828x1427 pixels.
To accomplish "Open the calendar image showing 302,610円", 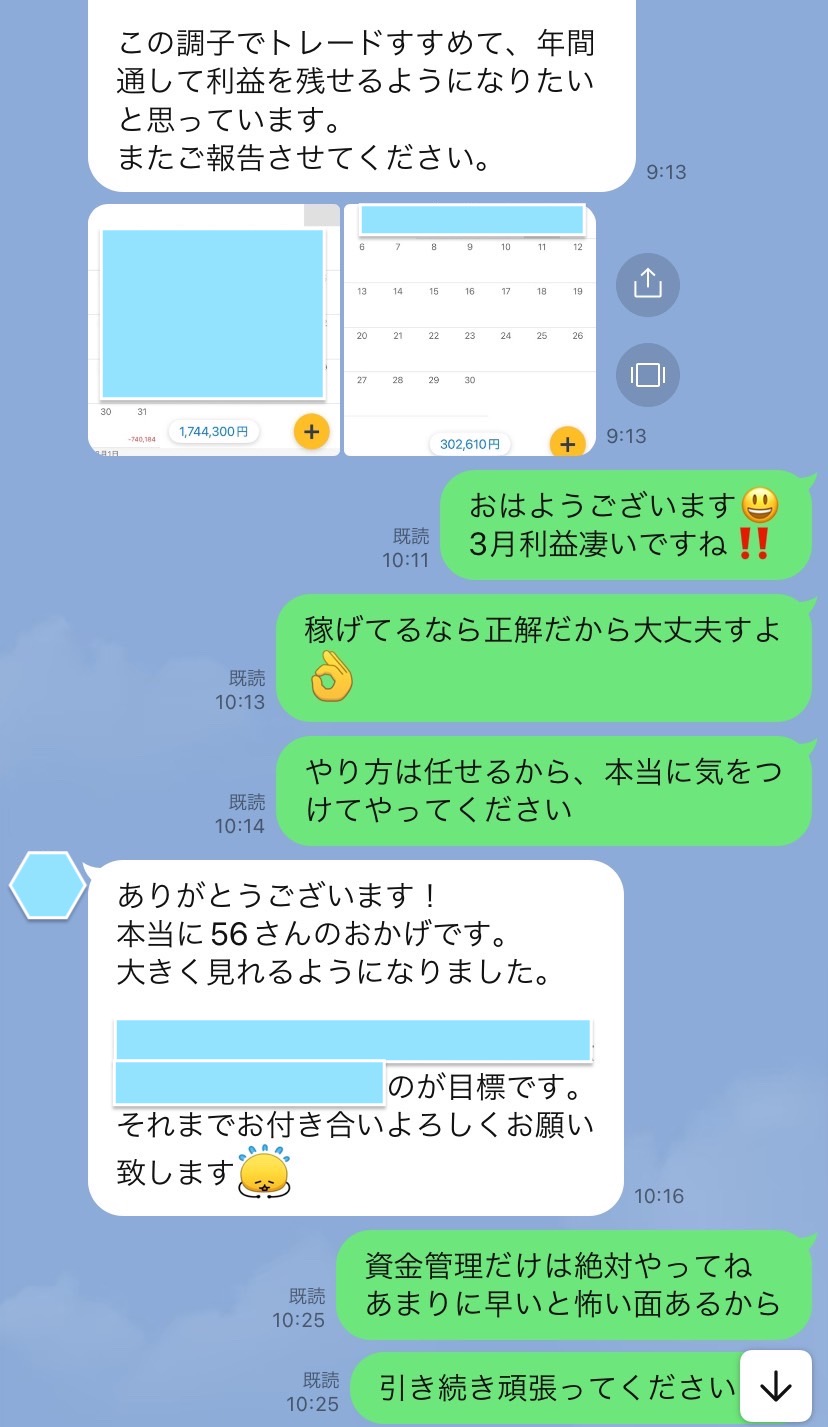I will [x=470, y=330].
